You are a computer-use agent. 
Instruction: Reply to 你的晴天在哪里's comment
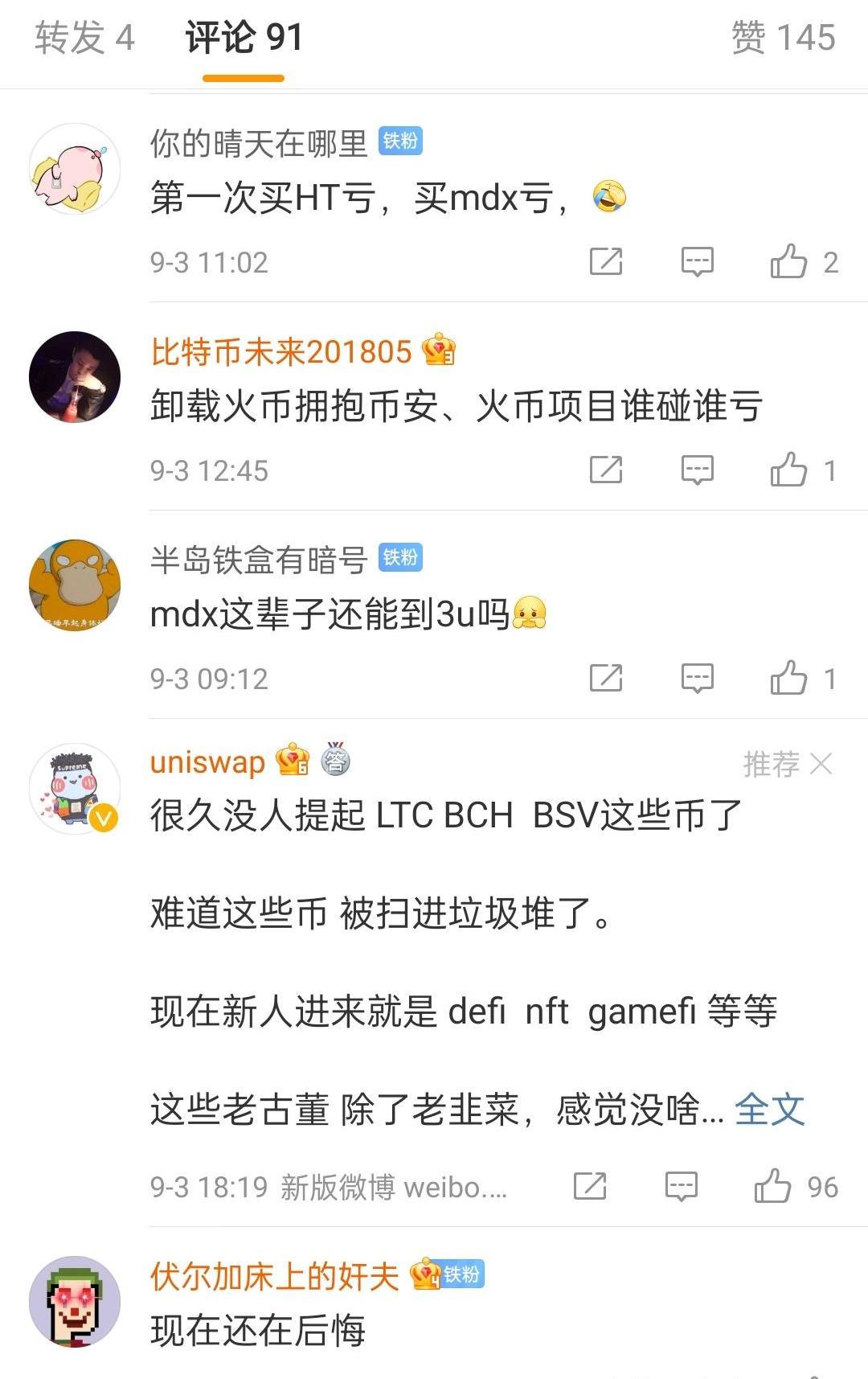pos(697,261)
